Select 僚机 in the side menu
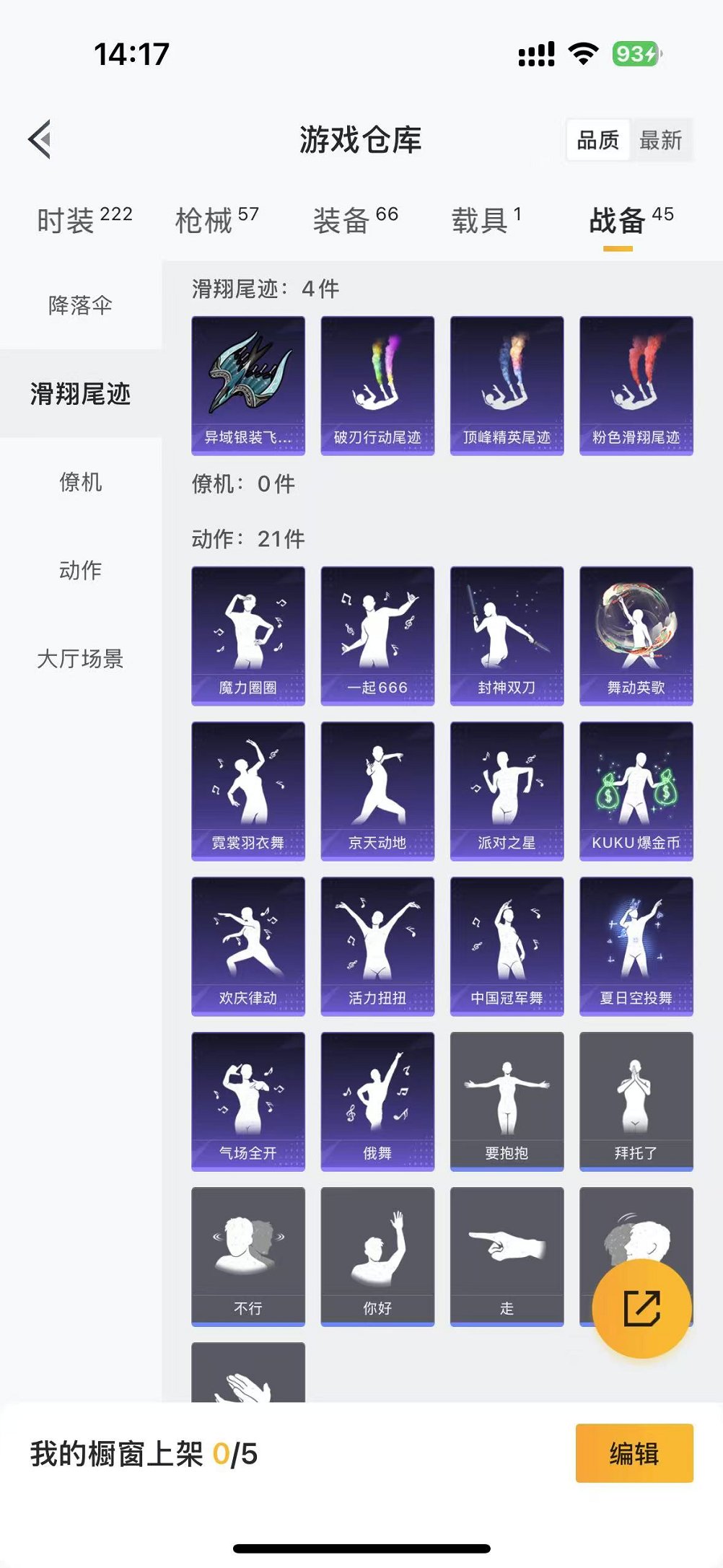The image size is (723, 1568). pos(80,482)
